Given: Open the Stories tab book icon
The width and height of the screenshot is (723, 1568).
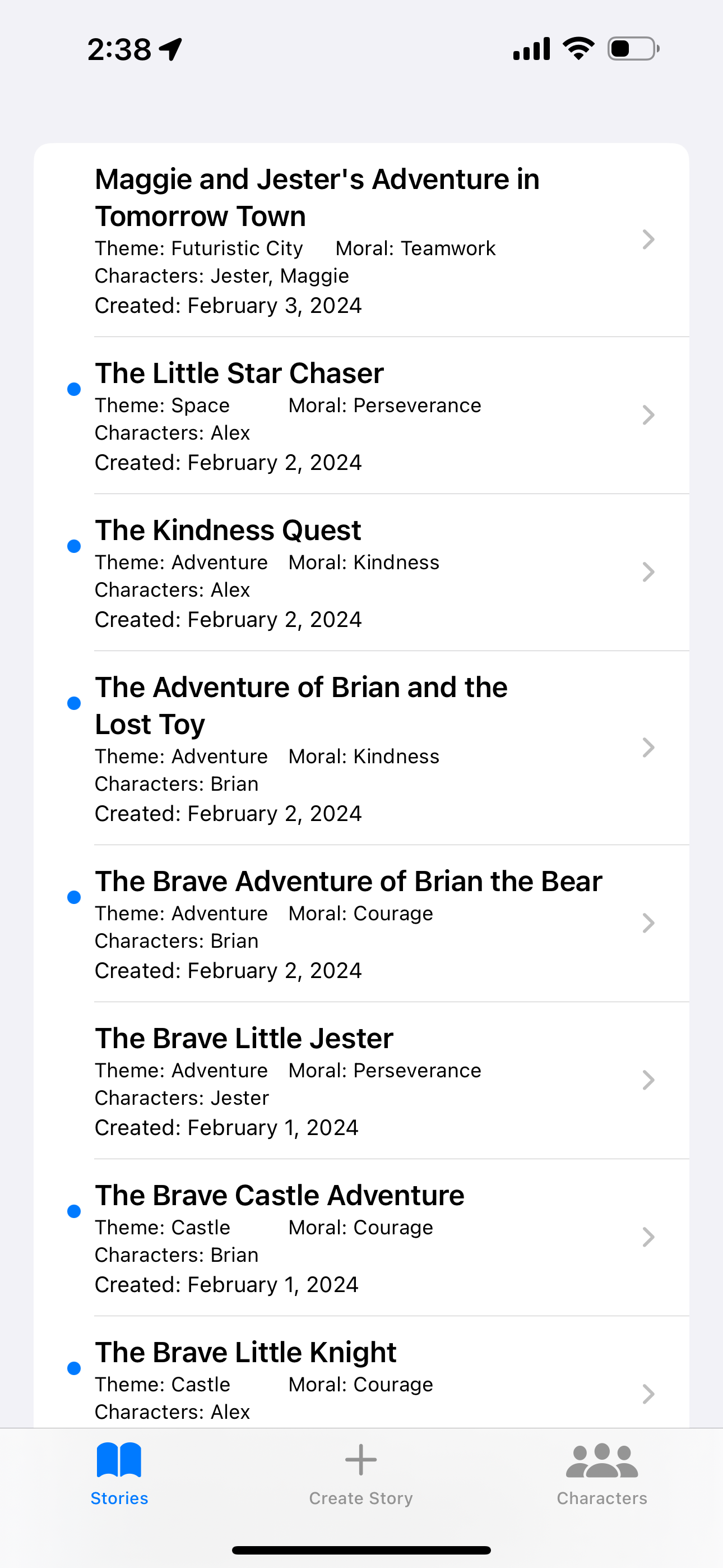Looking at the screenshot, I should point(119,1460).
